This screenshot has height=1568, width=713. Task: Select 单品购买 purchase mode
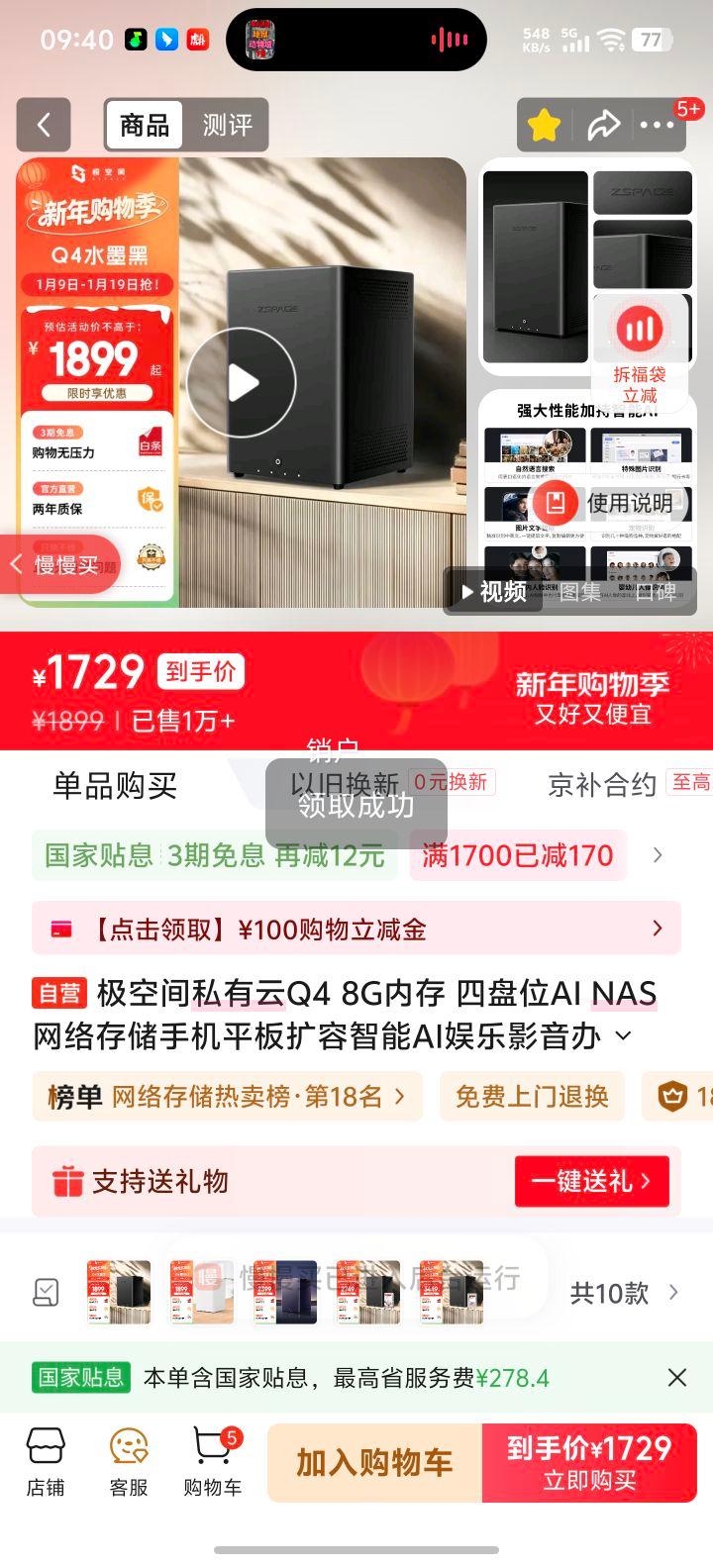pyautogui.click(x=115, y=786)
